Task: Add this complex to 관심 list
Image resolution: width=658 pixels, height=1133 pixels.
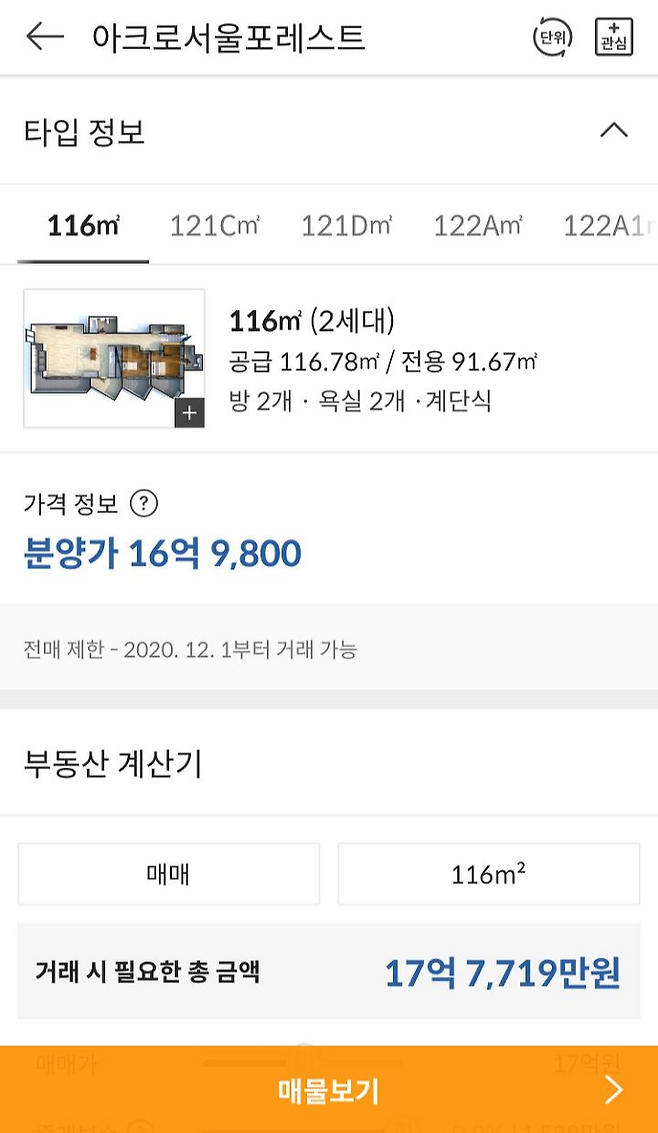Action: tap(614, 38)
